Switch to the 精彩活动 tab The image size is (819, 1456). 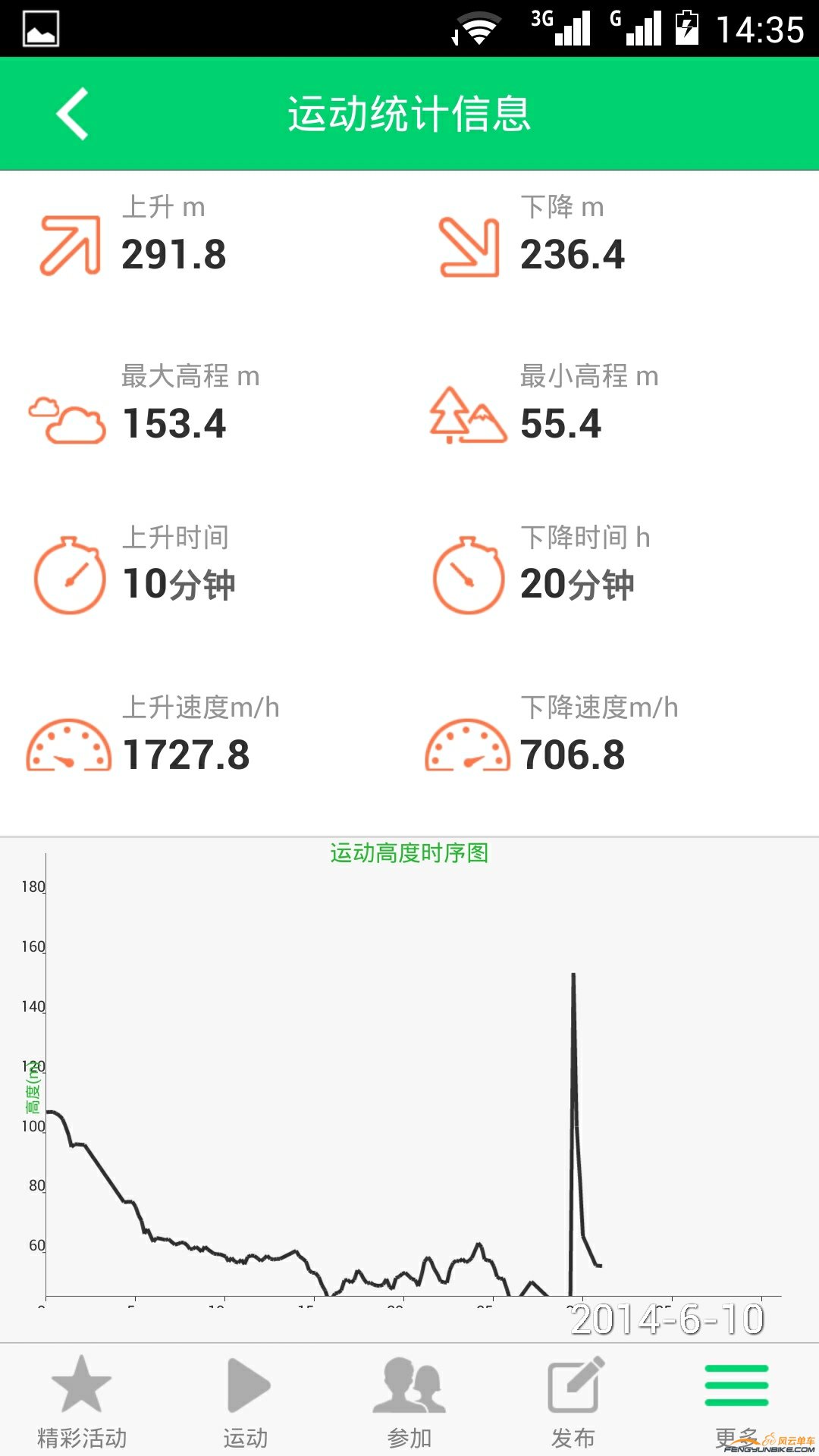(x=82, y=1400)
